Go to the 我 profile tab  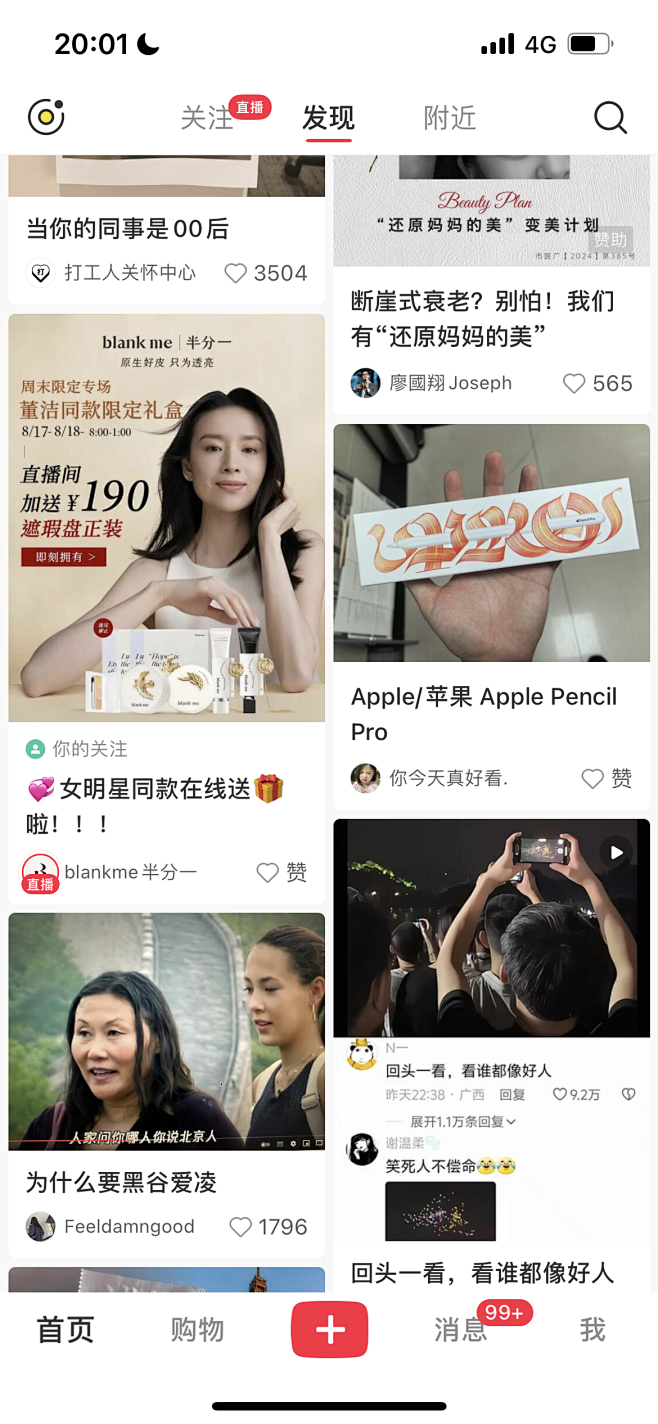592,1329
